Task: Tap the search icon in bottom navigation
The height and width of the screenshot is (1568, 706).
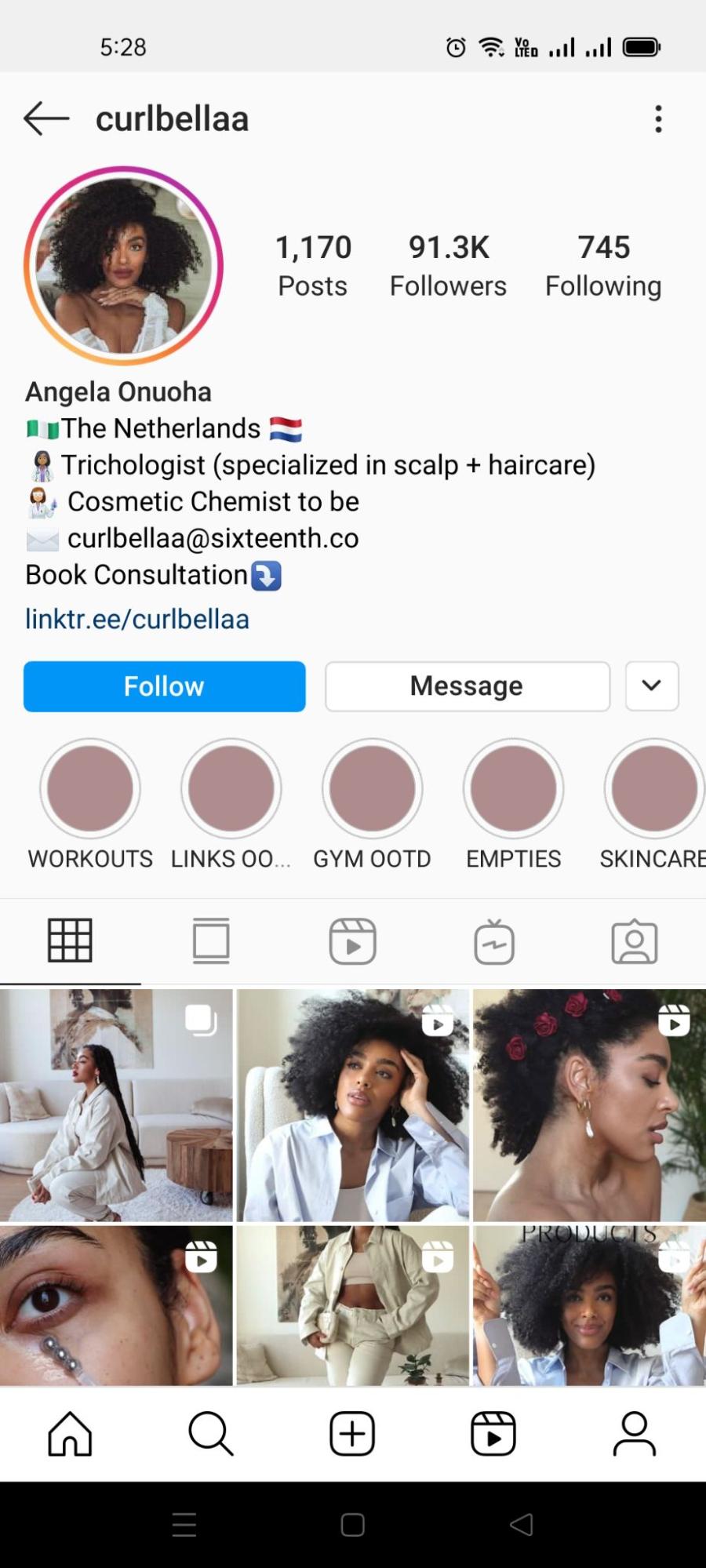Action: [x=210, y=1433]
